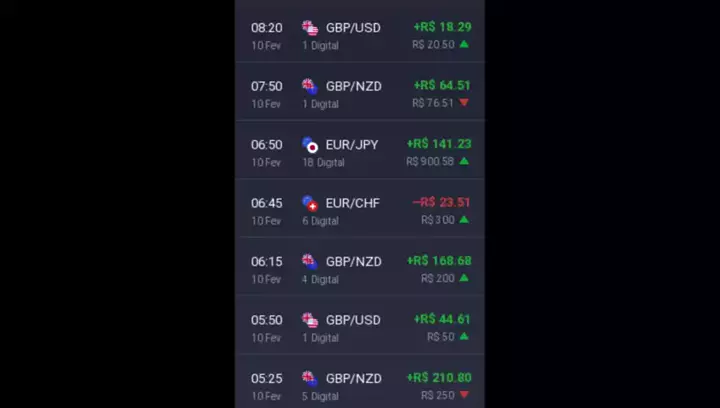View the 05:50 GBP/USD trade details
This screenshot has width=720, height=408.
pos(360,327)
